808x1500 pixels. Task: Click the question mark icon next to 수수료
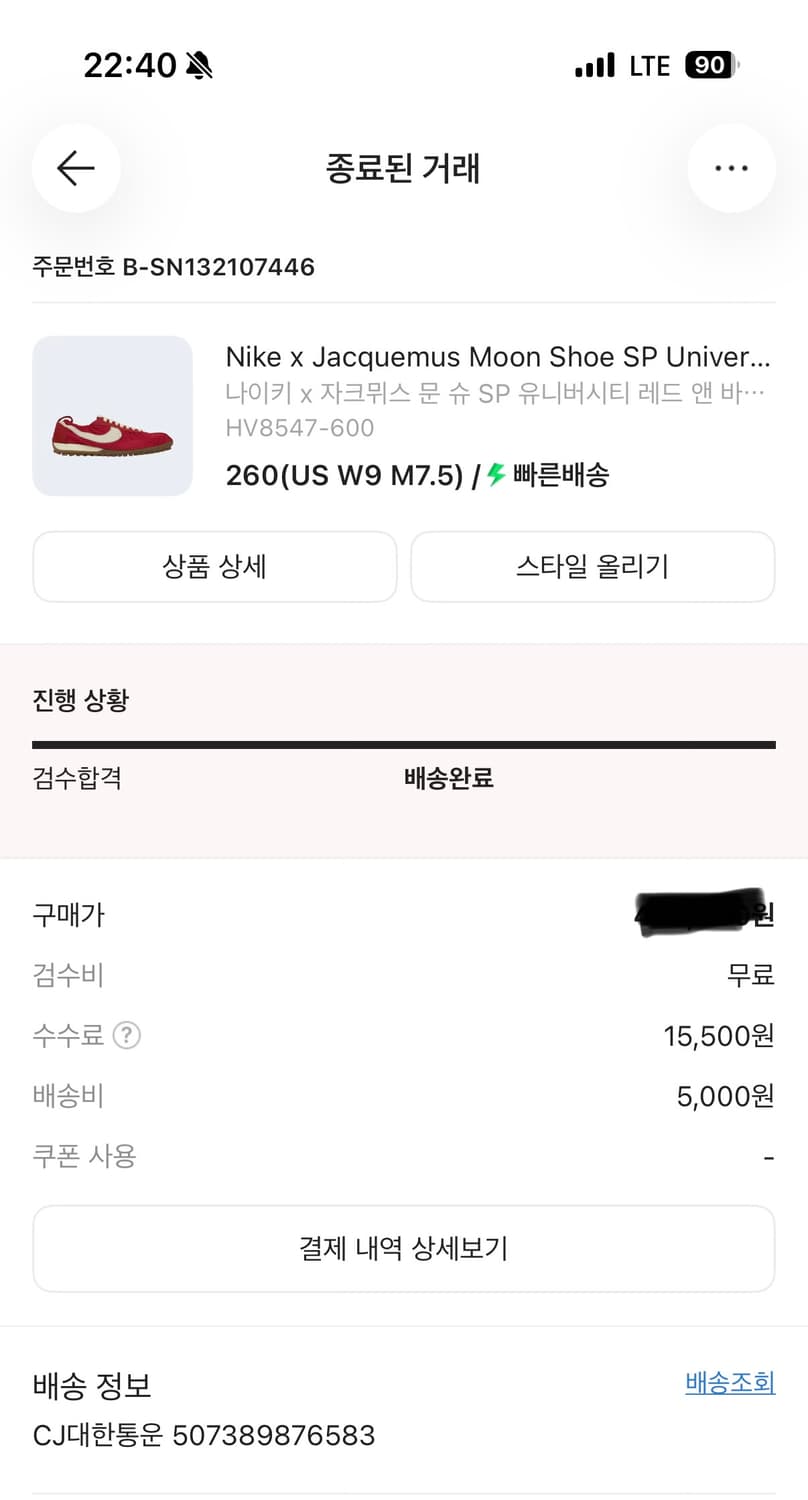click(x=126, y=1036)
